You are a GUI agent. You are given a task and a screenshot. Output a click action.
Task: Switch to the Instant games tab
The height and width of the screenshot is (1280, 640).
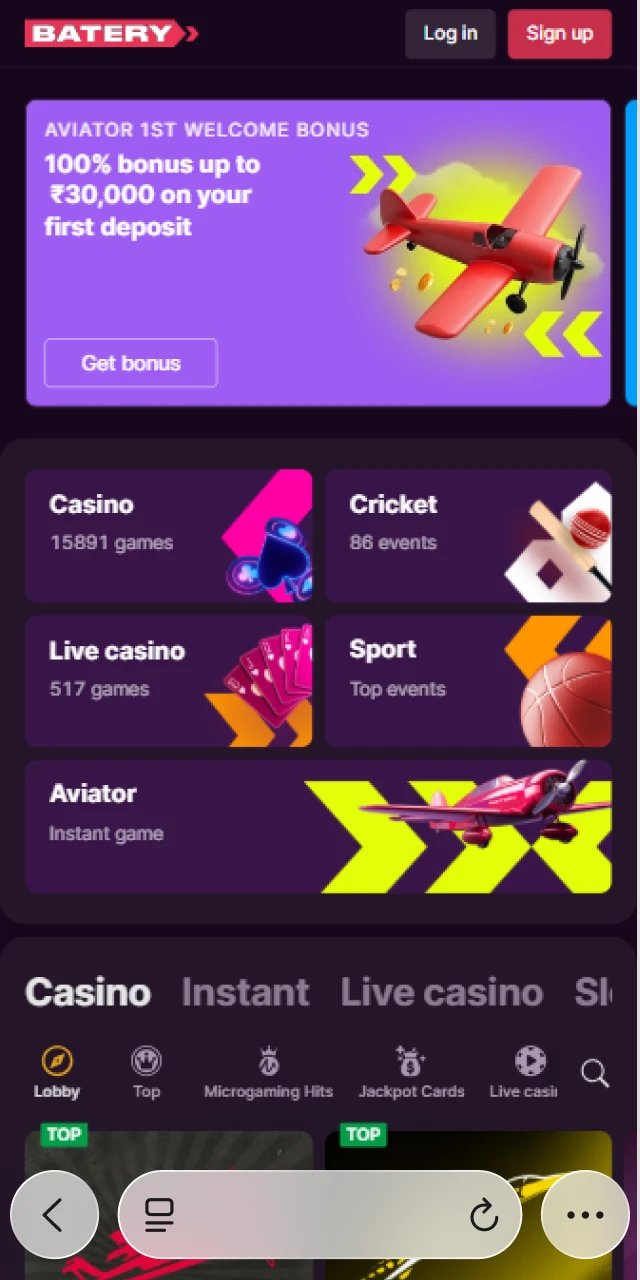pos(245,992)
